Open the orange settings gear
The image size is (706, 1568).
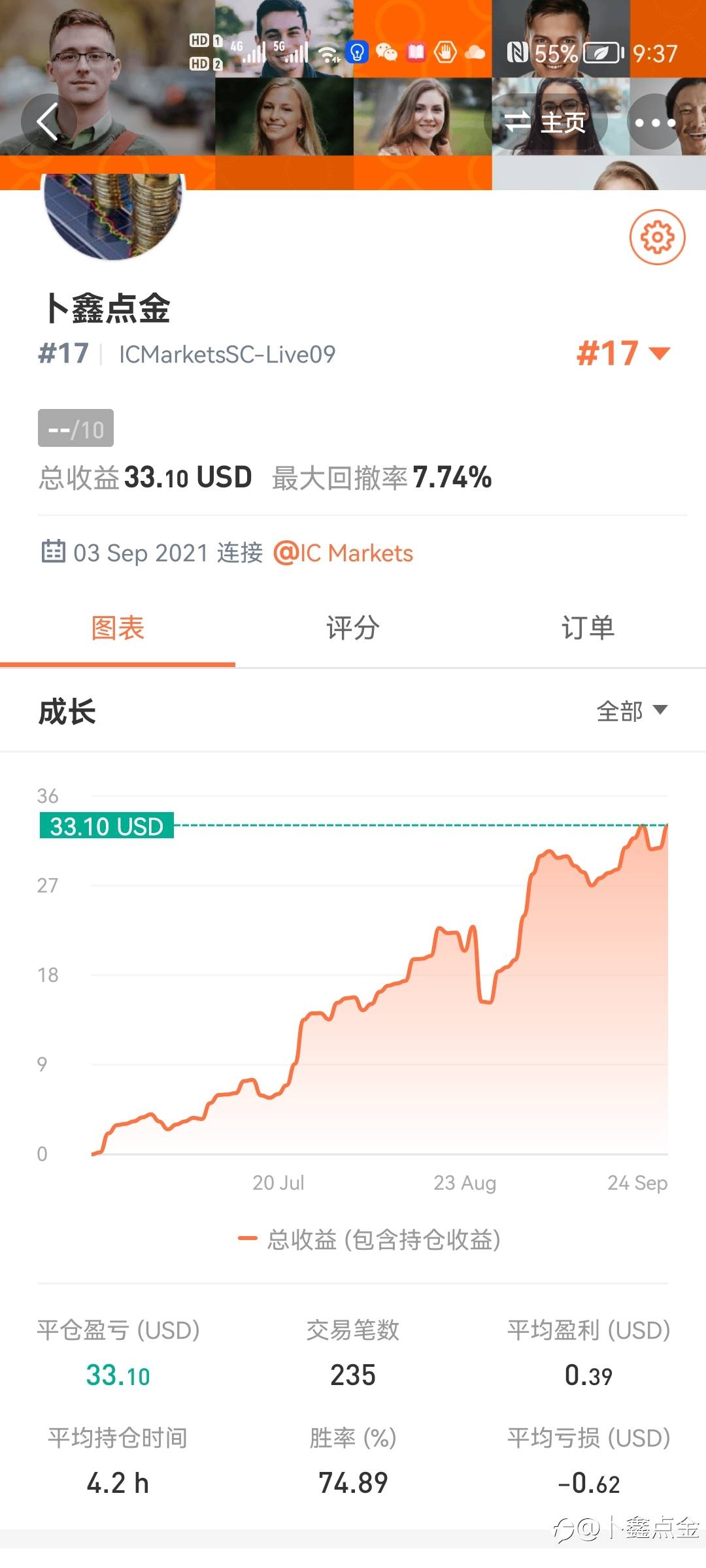(657, 237)
